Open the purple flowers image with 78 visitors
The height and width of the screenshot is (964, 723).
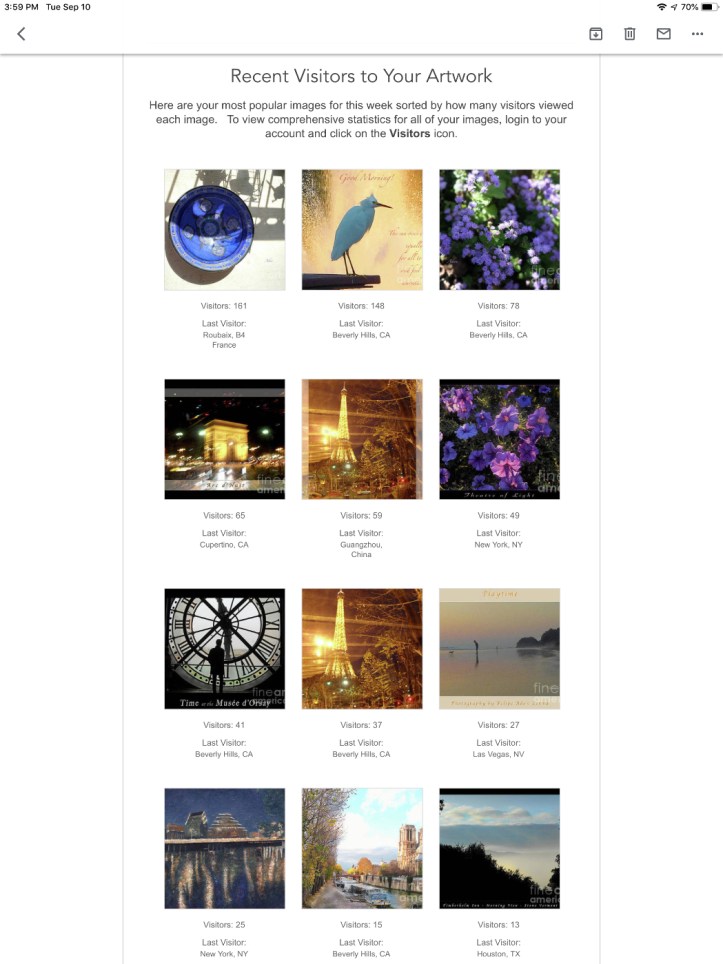tap(499, 230)
